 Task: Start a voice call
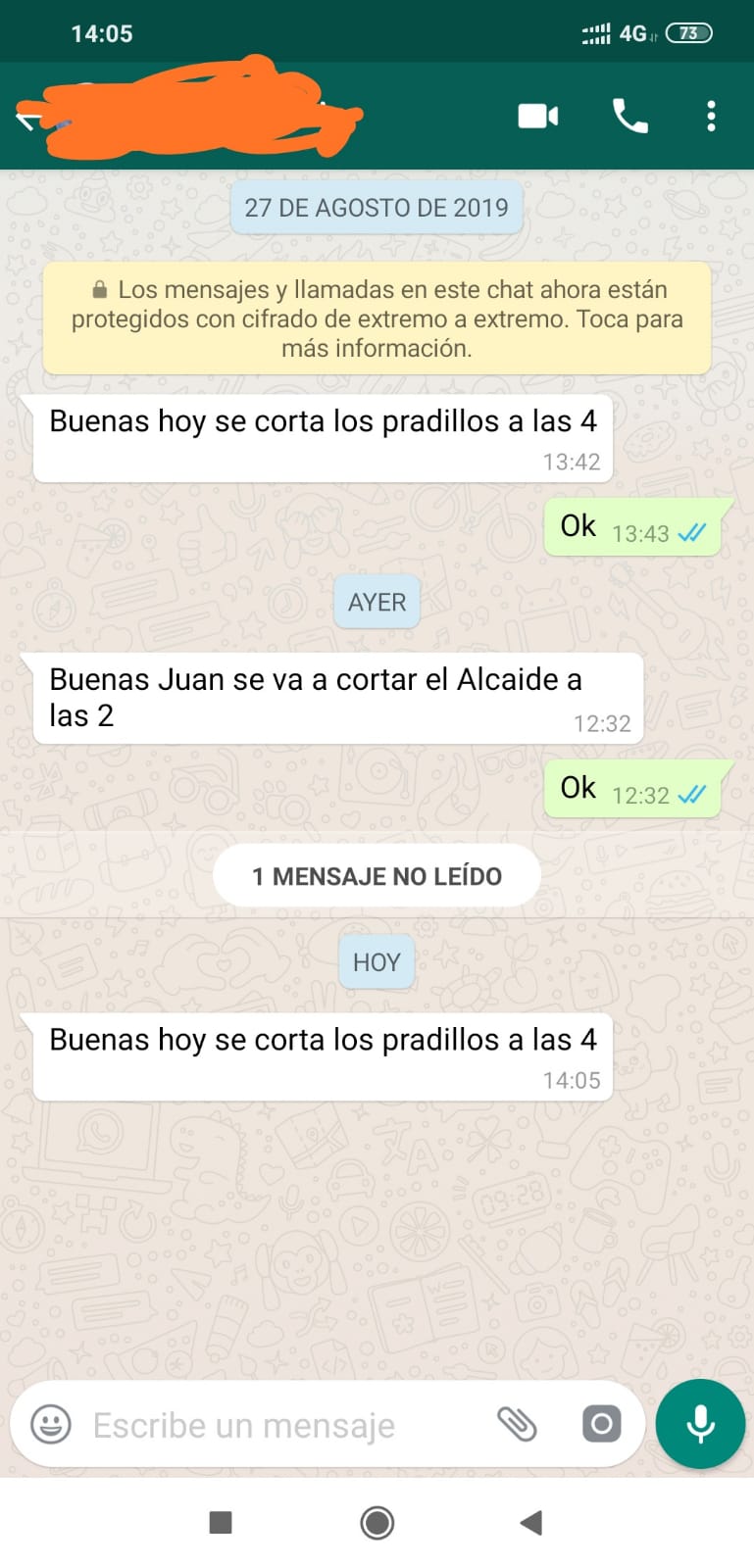coord(629,116)
